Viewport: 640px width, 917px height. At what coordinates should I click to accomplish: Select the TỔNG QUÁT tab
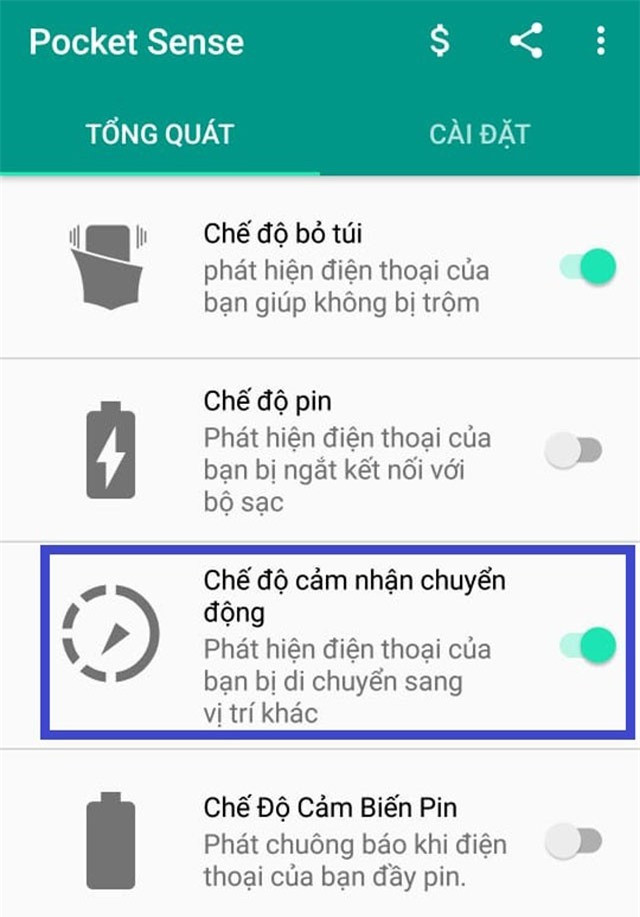pyautogui.click(x=160, y=134)
